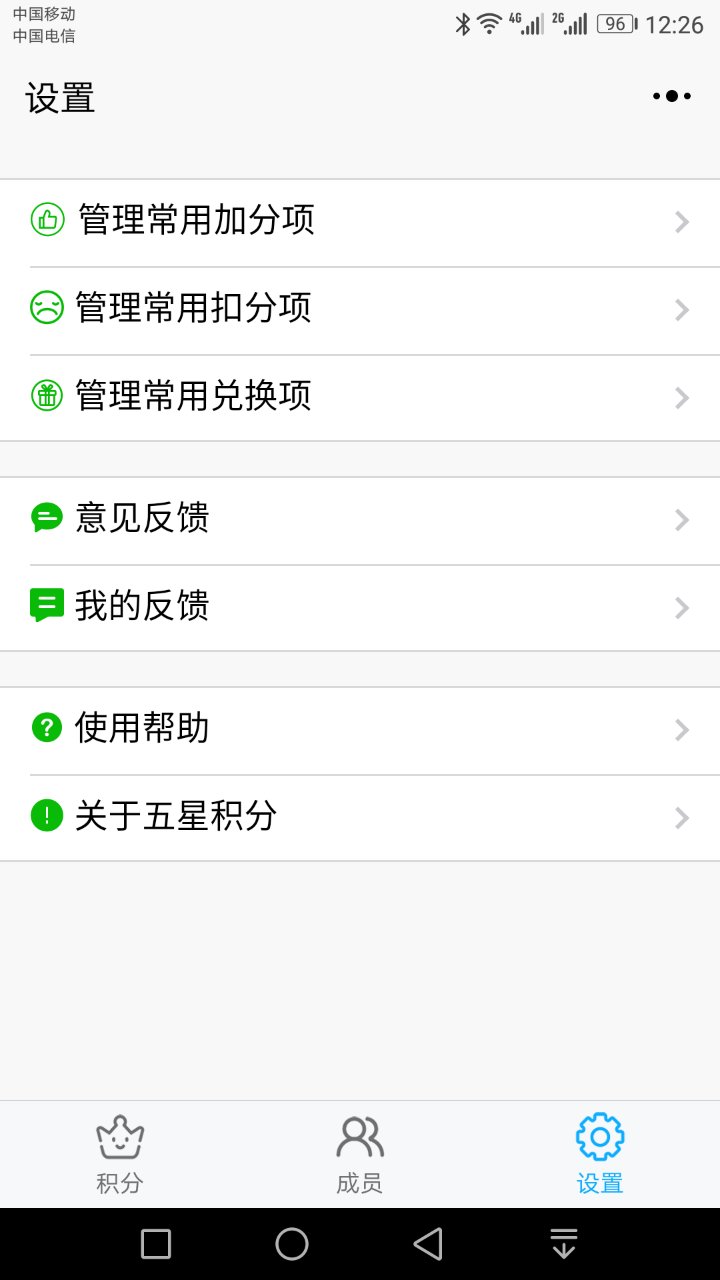The width and height of the screenshot is (720, 1280).
Task: Select the 设置 tab
Action: click(x=600, y=1155)
